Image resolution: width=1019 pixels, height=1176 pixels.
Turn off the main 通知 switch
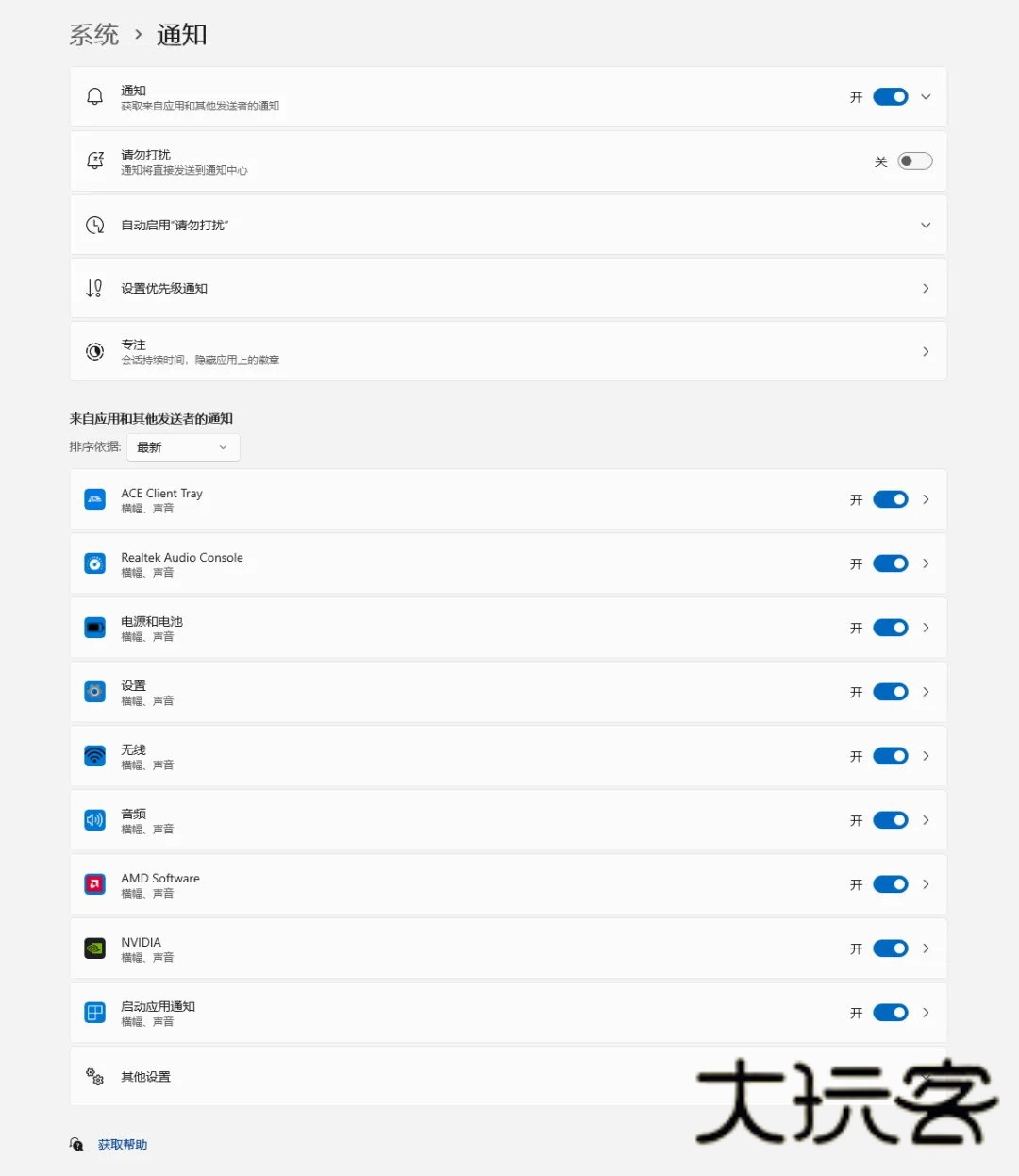pos(890,97)
